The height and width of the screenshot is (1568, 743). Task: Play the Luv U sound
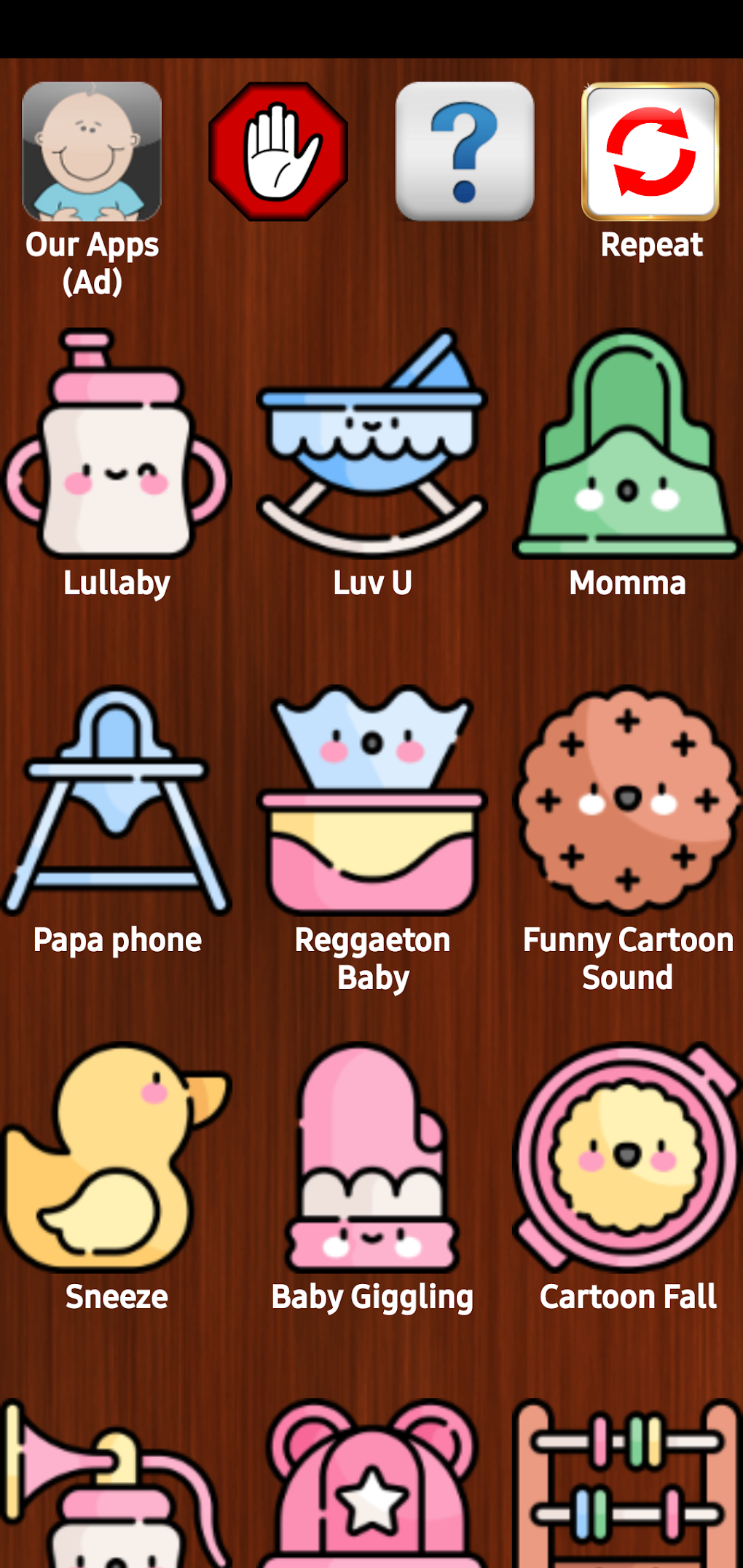[x=372, y=444]
